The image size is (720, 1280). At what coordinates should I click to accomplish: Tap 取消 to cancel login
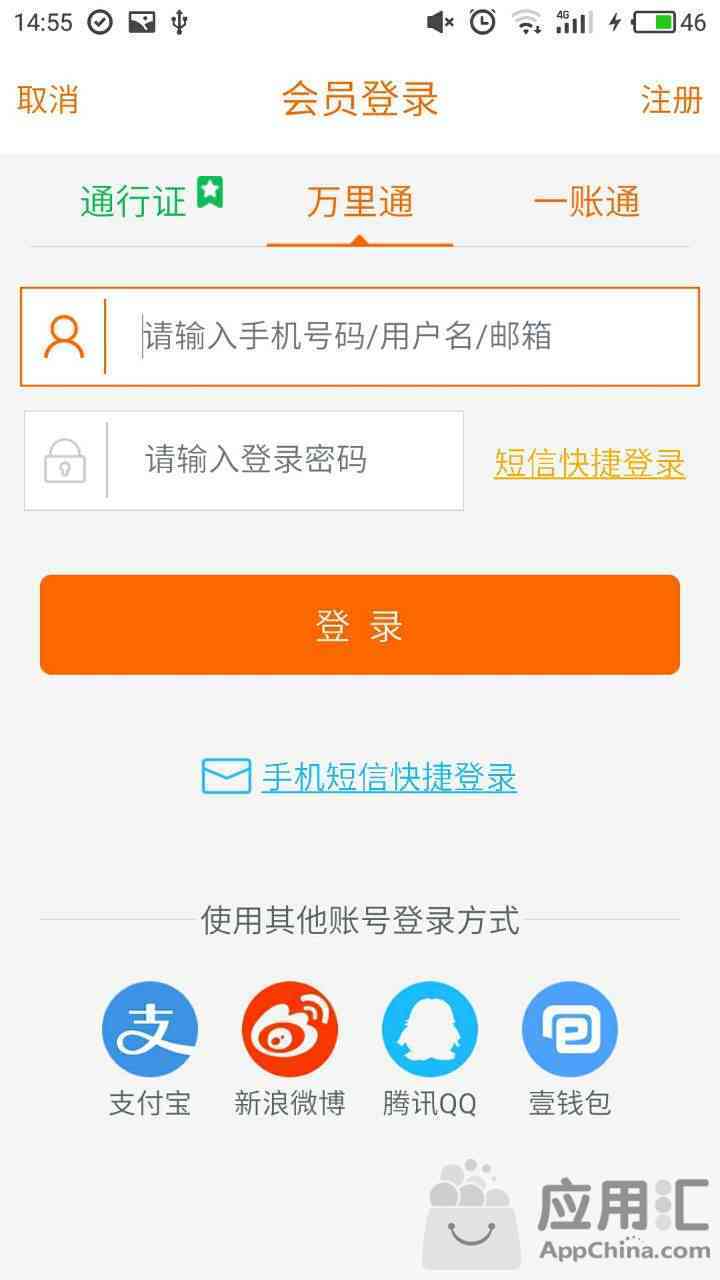pyautogui.click(x=47, y=100)
